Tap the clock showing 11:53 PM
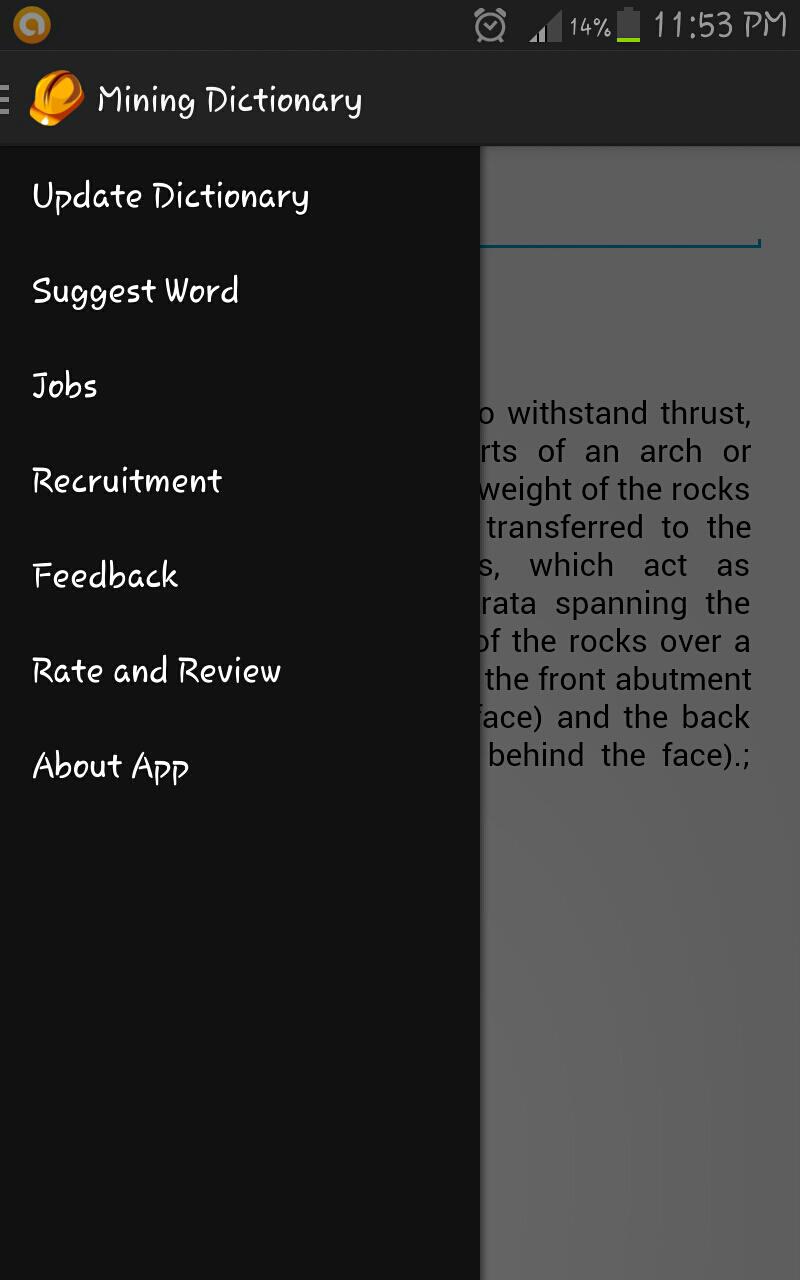800x1280 pixels. tap(722, 25)
